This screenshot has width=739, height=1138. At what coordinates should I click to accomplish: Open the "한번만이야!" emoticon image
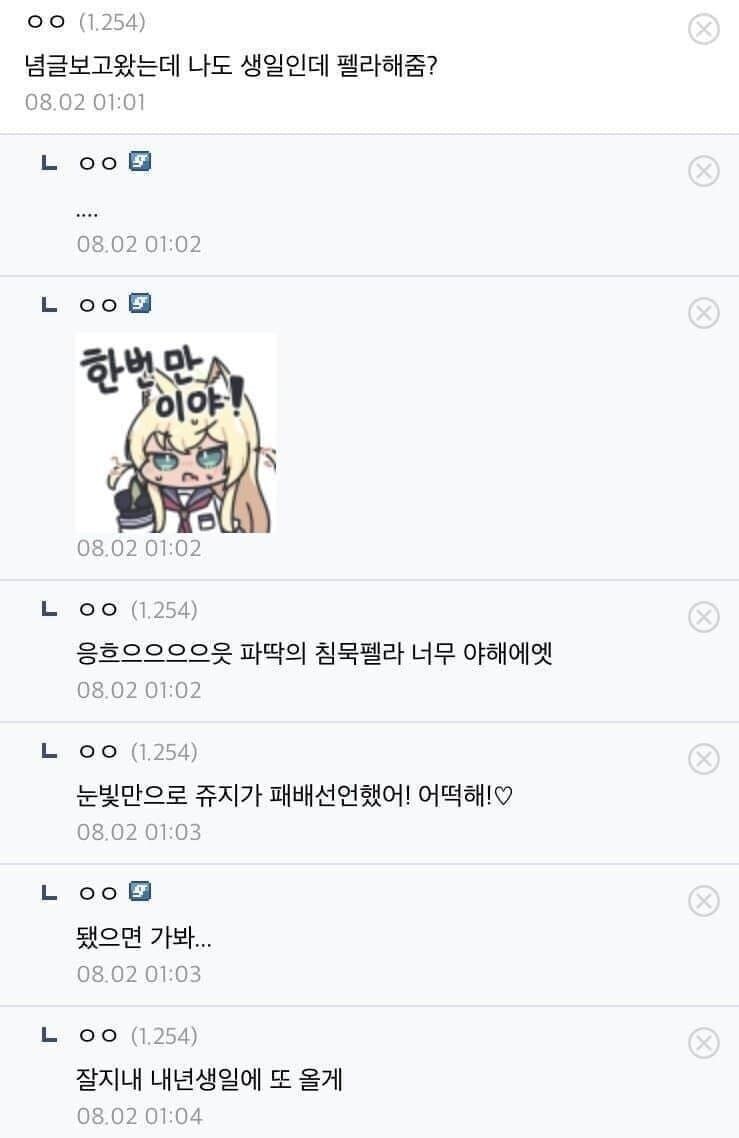click(x=176, y=434)
